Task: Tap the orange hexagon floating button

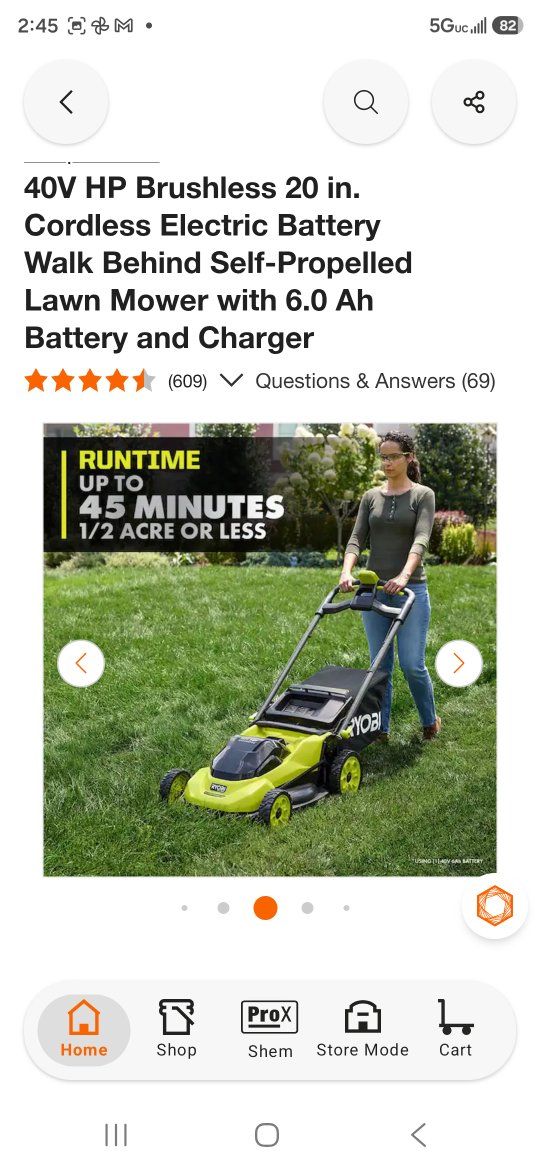Action: tap(495, 906)
